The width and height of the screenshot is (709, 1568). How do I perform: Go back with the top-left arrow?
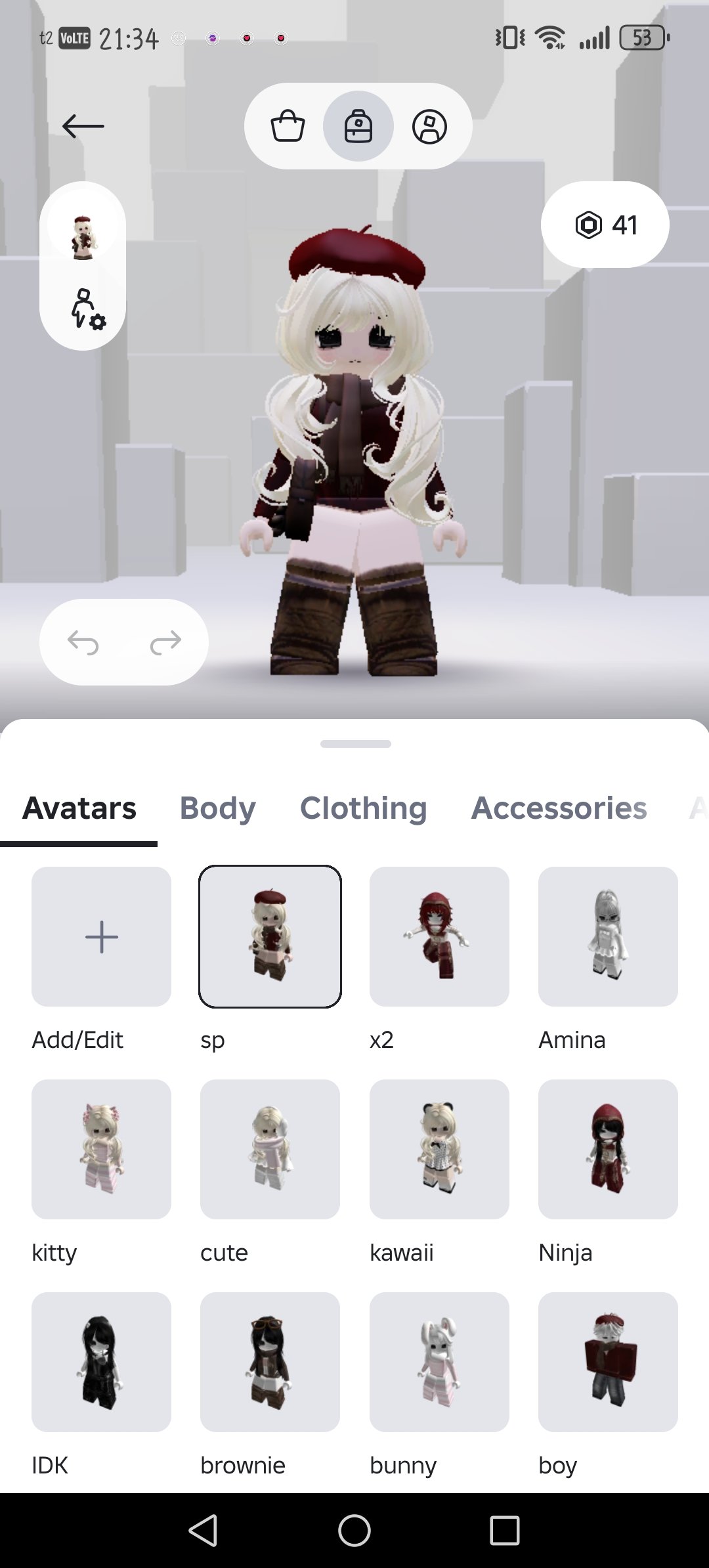point(83,126)
